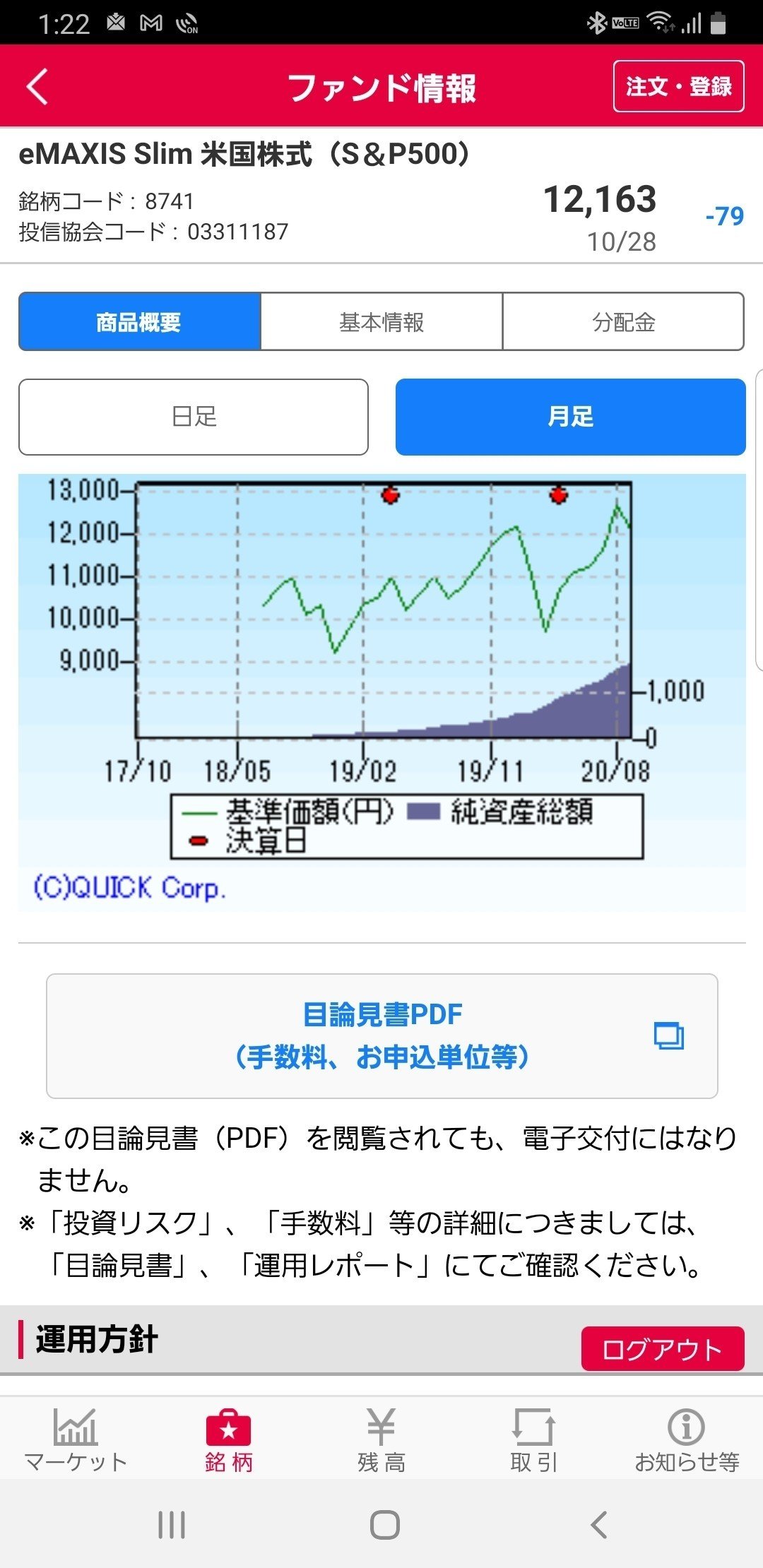
Task: Tap the ログアウト button
Action: (x=663, y=1348)
